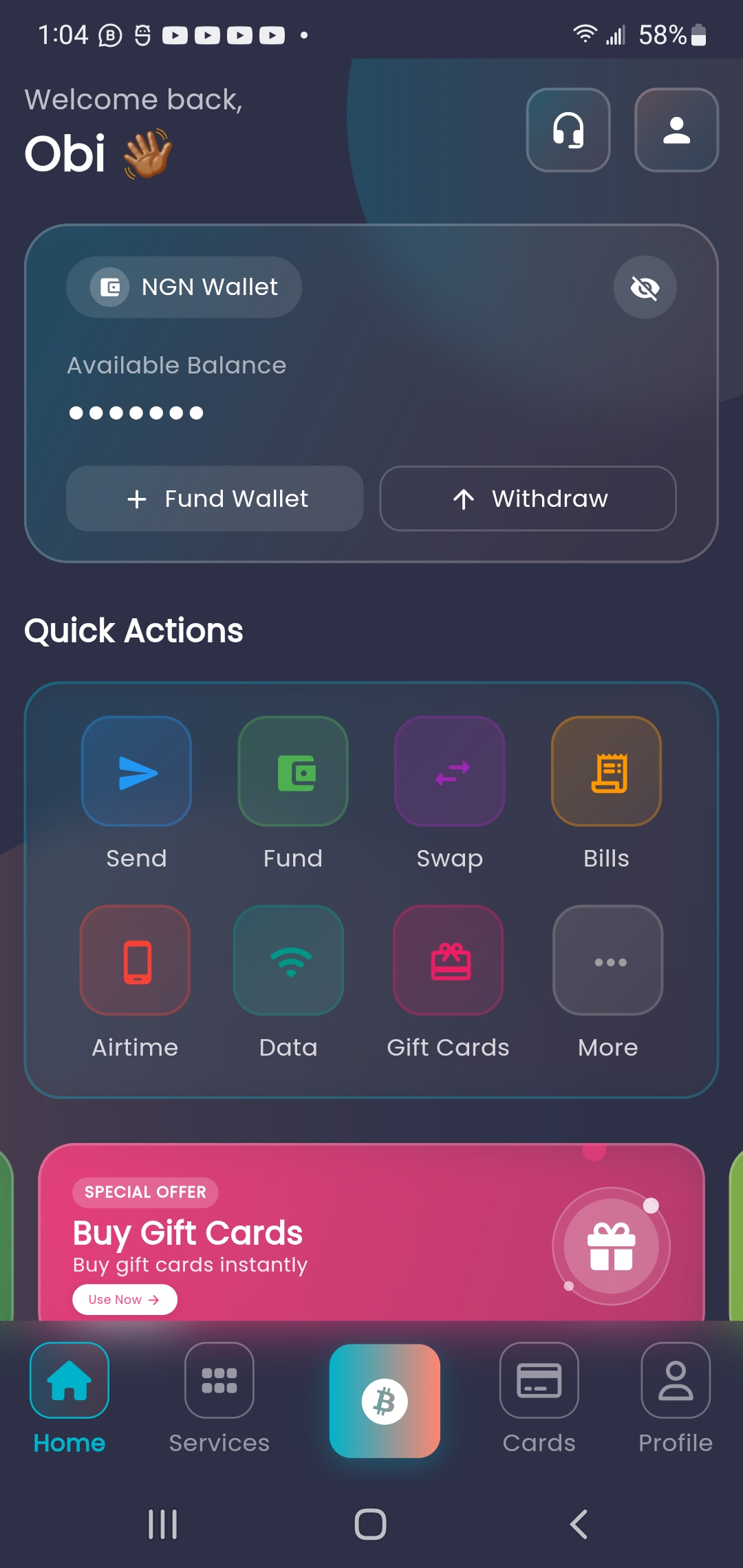Buy Airtime from quick actions
The image size is (743, 1568).
coord(136,960)
